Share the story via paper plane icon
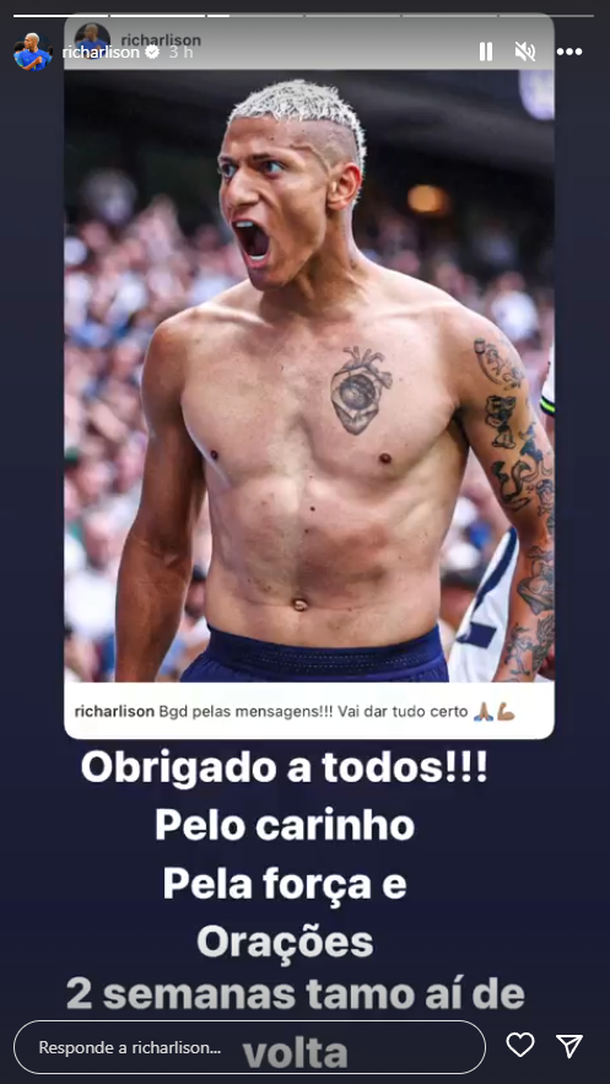 570,1046
